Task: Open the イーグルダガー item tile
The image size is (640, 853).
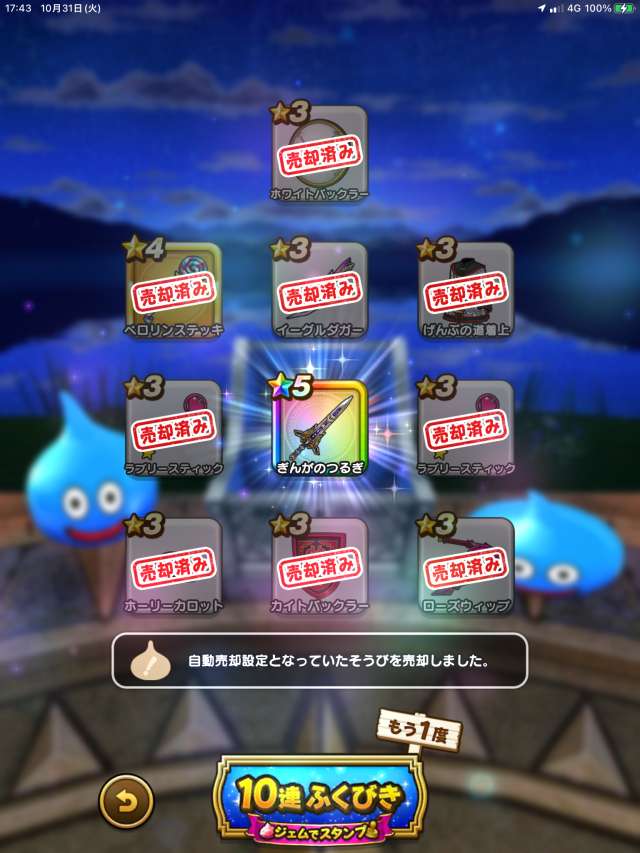Action: [320, 290]
